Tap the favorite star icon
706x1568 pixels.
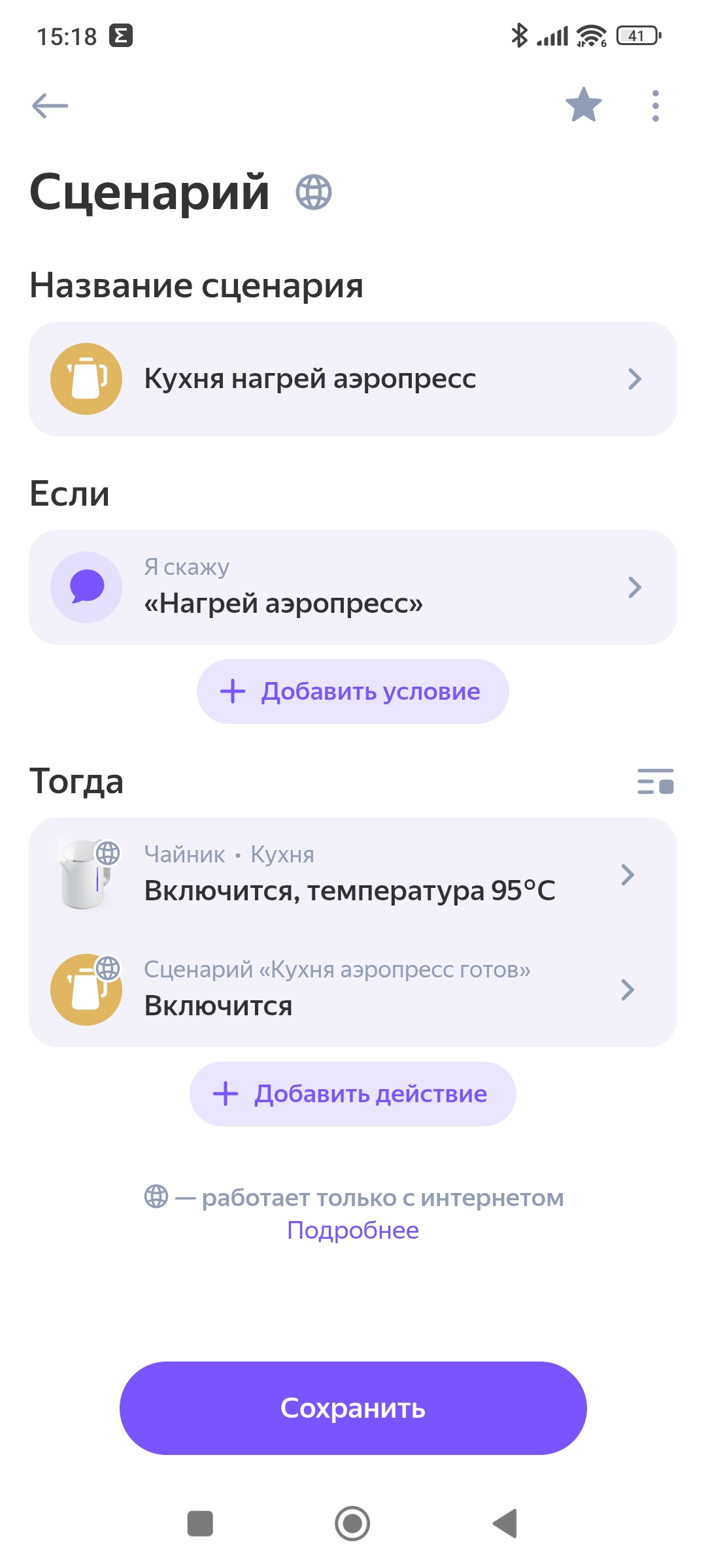[583, 105]
